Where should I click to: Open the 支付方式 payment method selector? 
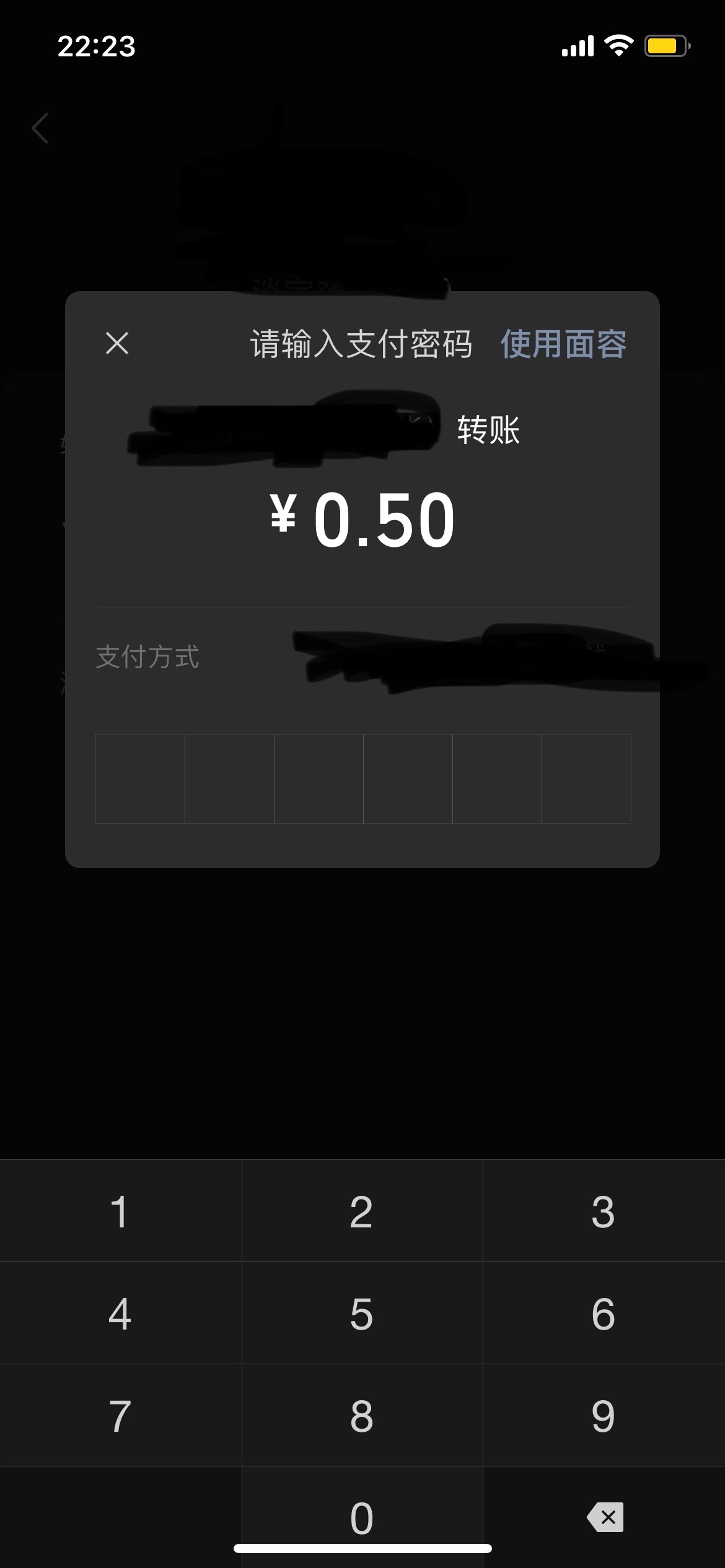click(x=362, y=658)
